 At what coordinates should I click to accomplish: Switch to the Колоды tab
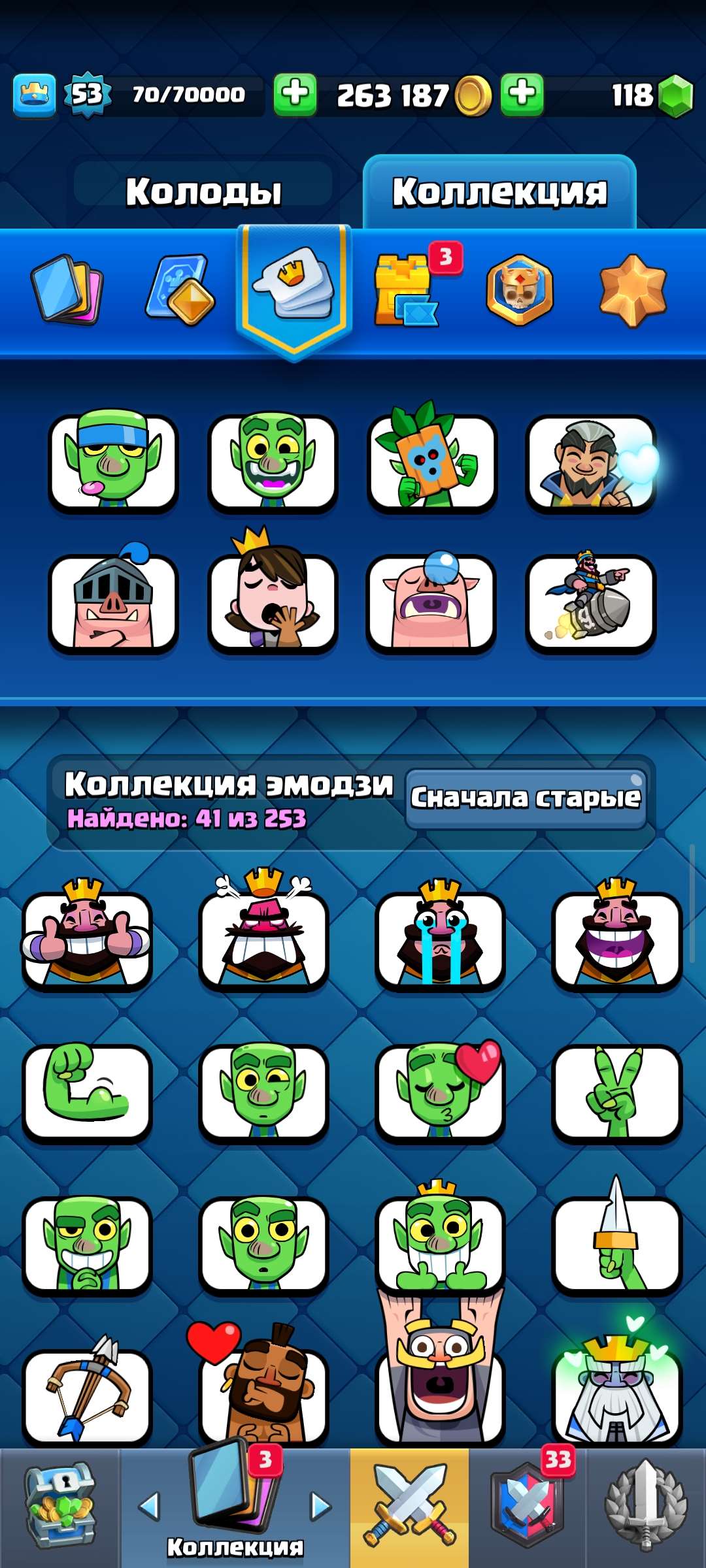[205, 191]
